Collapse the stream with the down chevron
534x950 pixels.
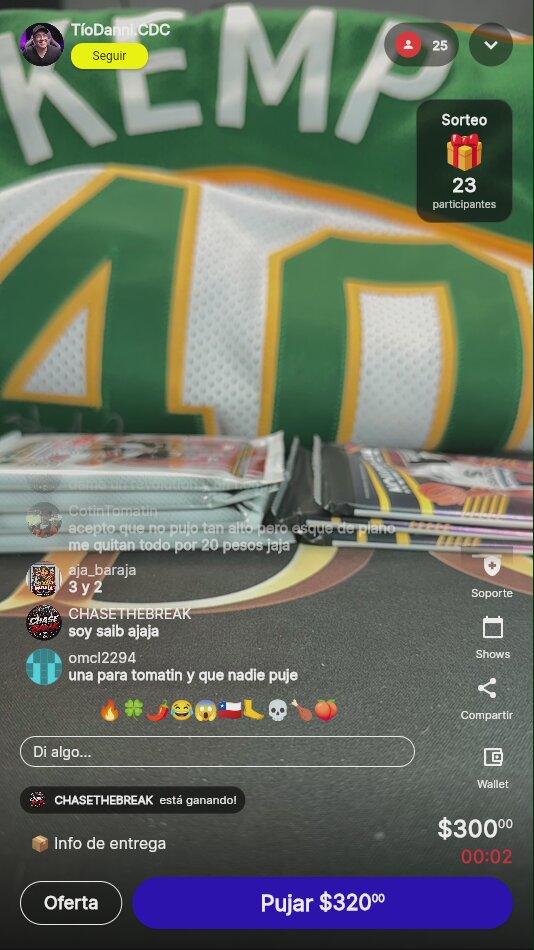[x=491, y=45]
